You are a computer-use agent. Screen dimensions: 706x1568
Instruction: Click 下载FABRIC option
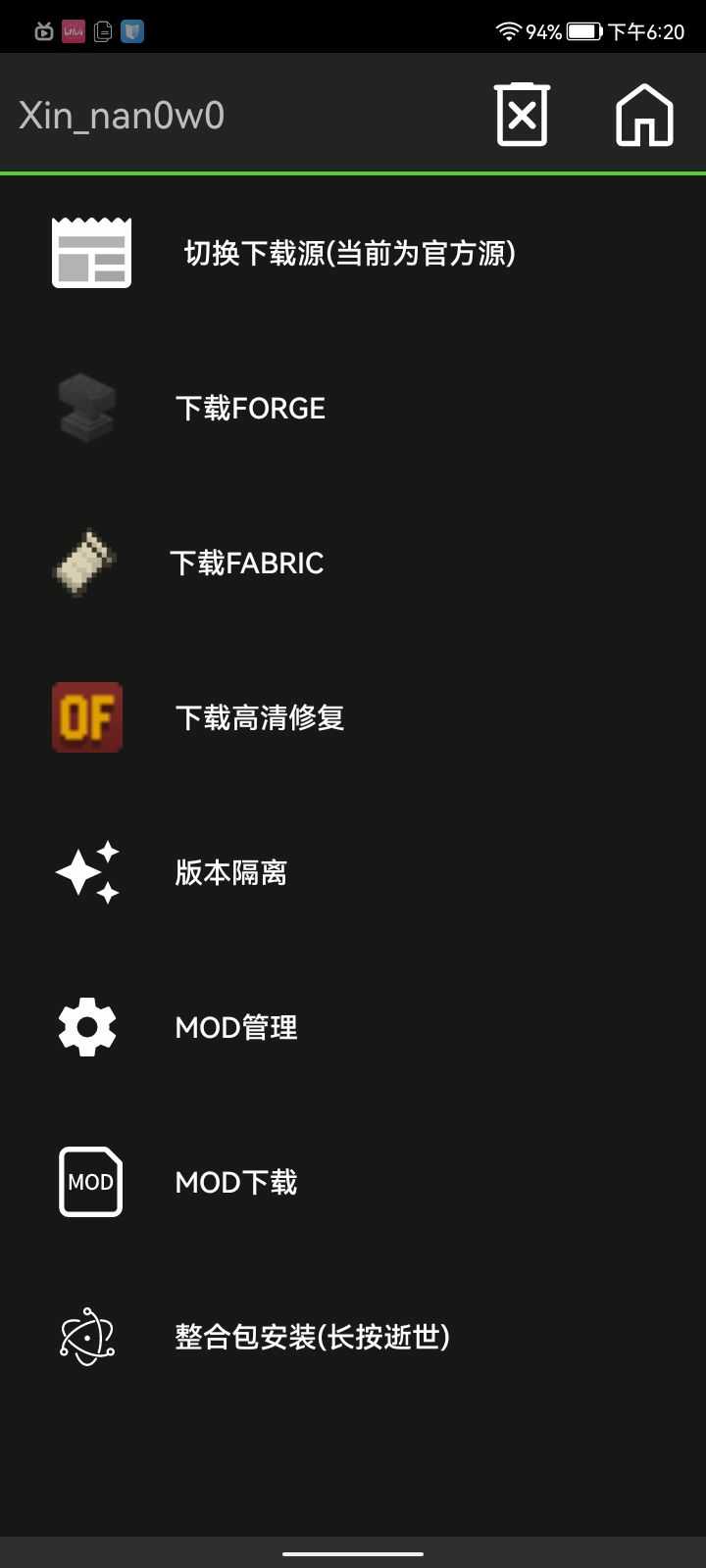click(x=248, y=562)
